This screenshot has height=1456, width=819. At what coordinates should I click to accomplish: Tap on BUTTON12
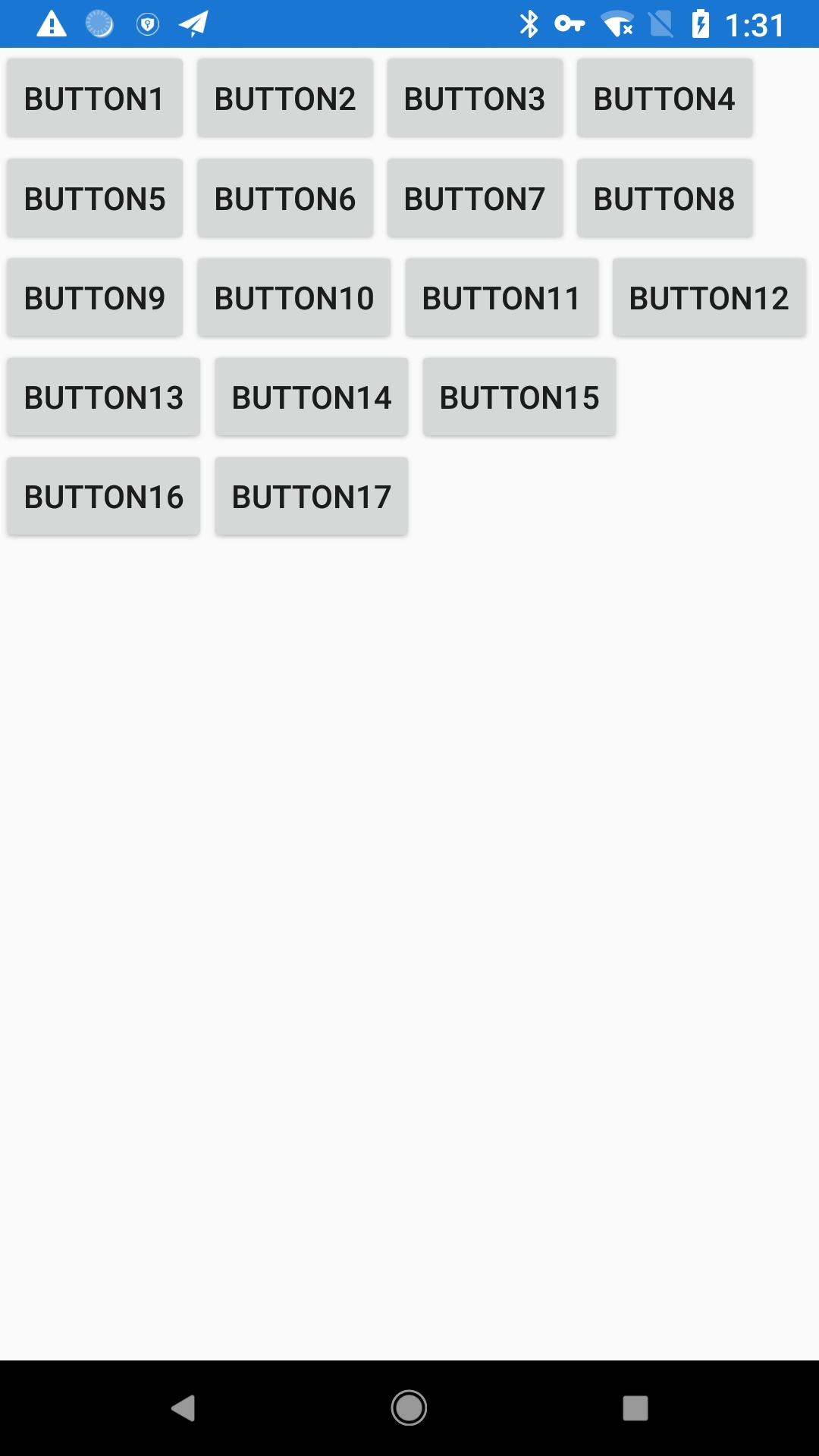pyautogui.click(x=709, y=298)
